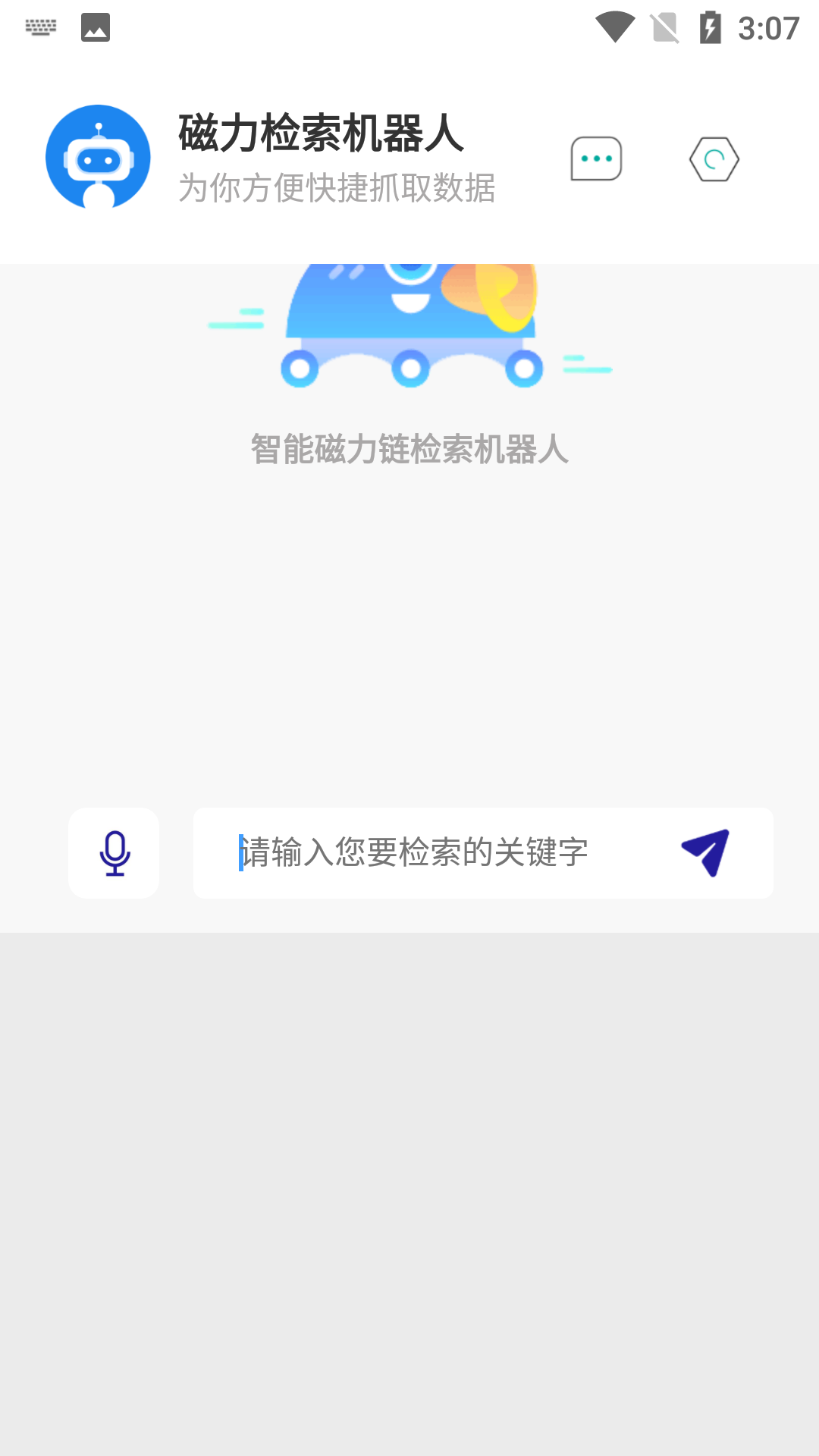This screenshot has width=819, height=1456.
Task: Click the title 磁力检索机器人
Action: (319, 135)
